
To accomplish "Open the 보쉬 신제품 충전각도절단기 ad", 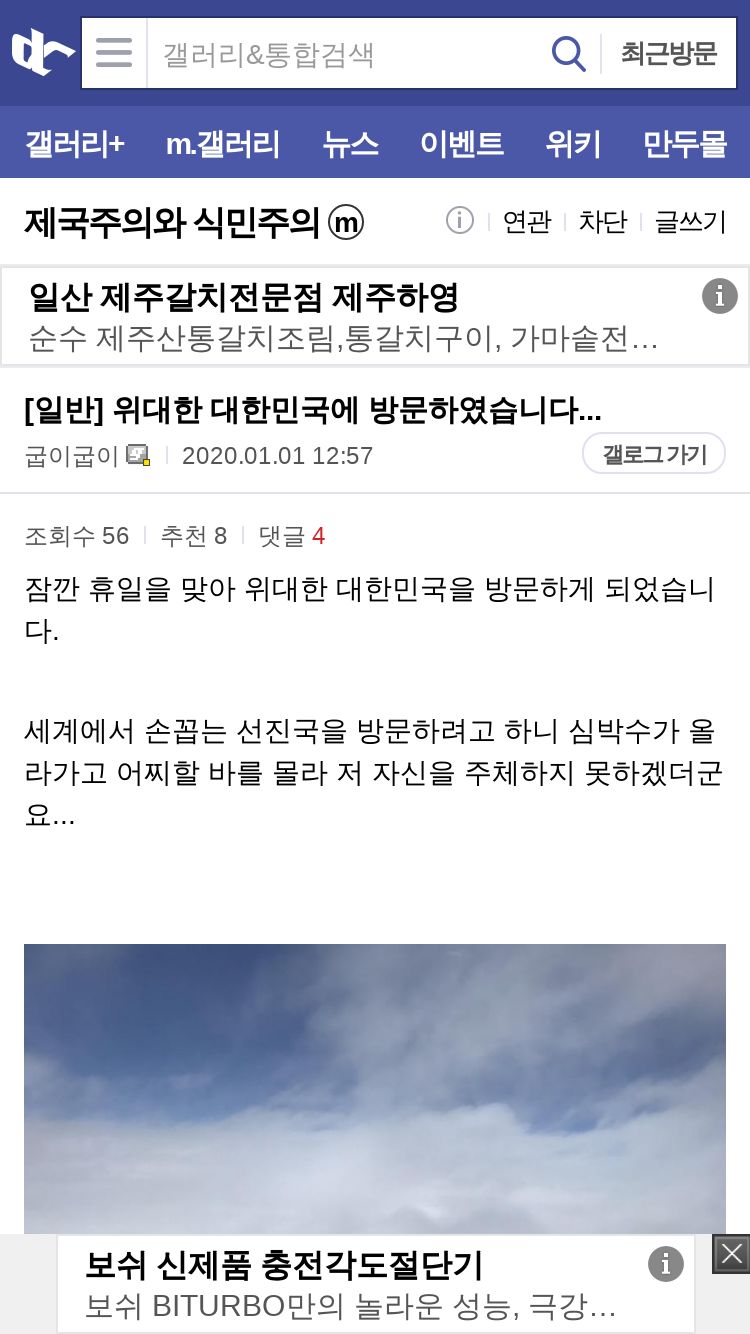I will (376, 1284).
